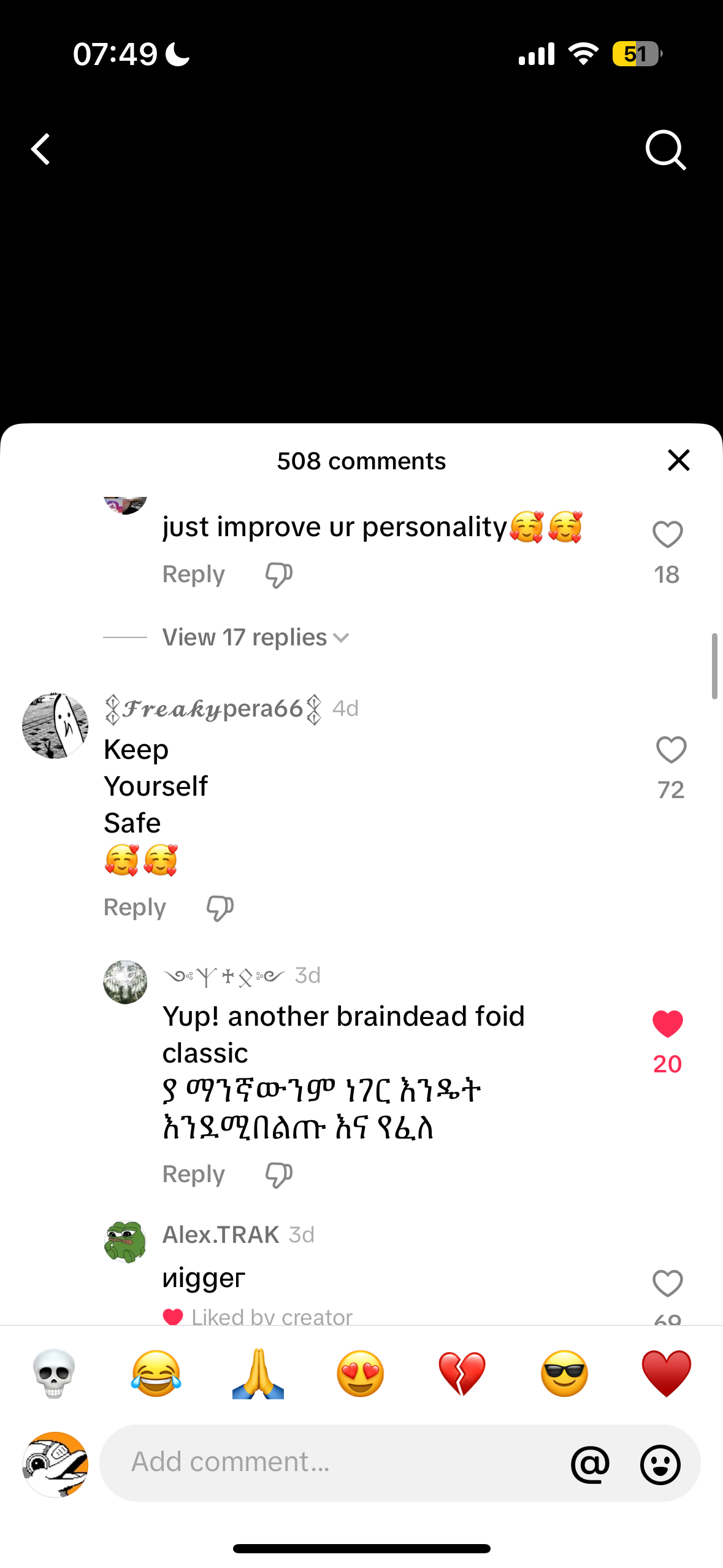Close the comments panel

[678, 460]
